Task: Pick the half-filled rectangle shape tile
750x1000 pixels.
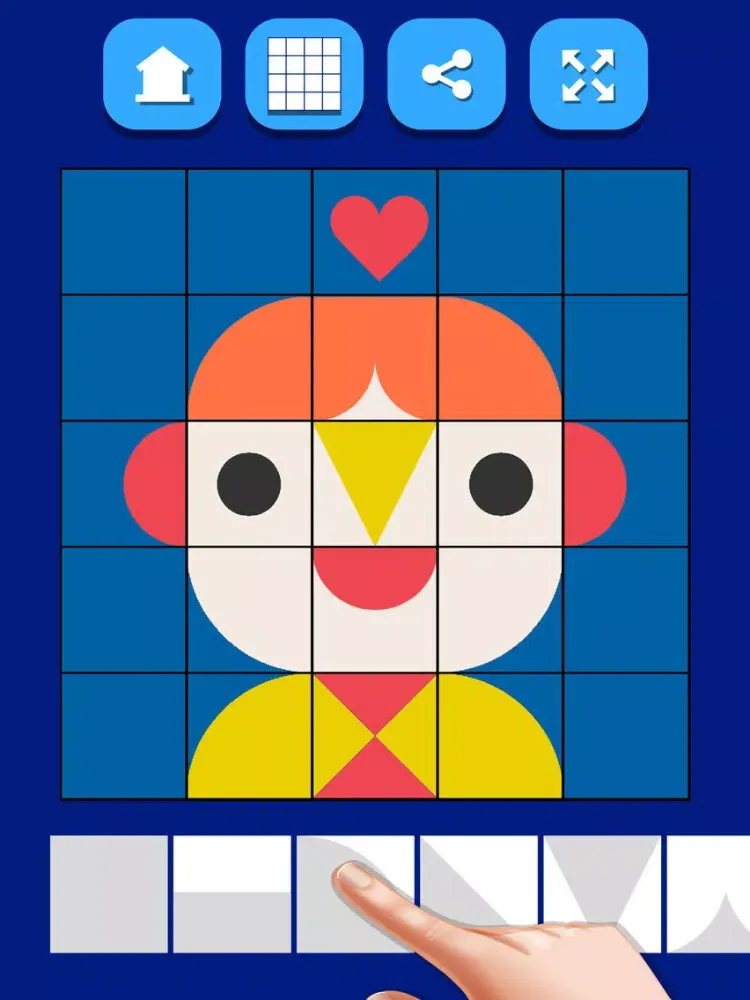Action: click(232, 893)
